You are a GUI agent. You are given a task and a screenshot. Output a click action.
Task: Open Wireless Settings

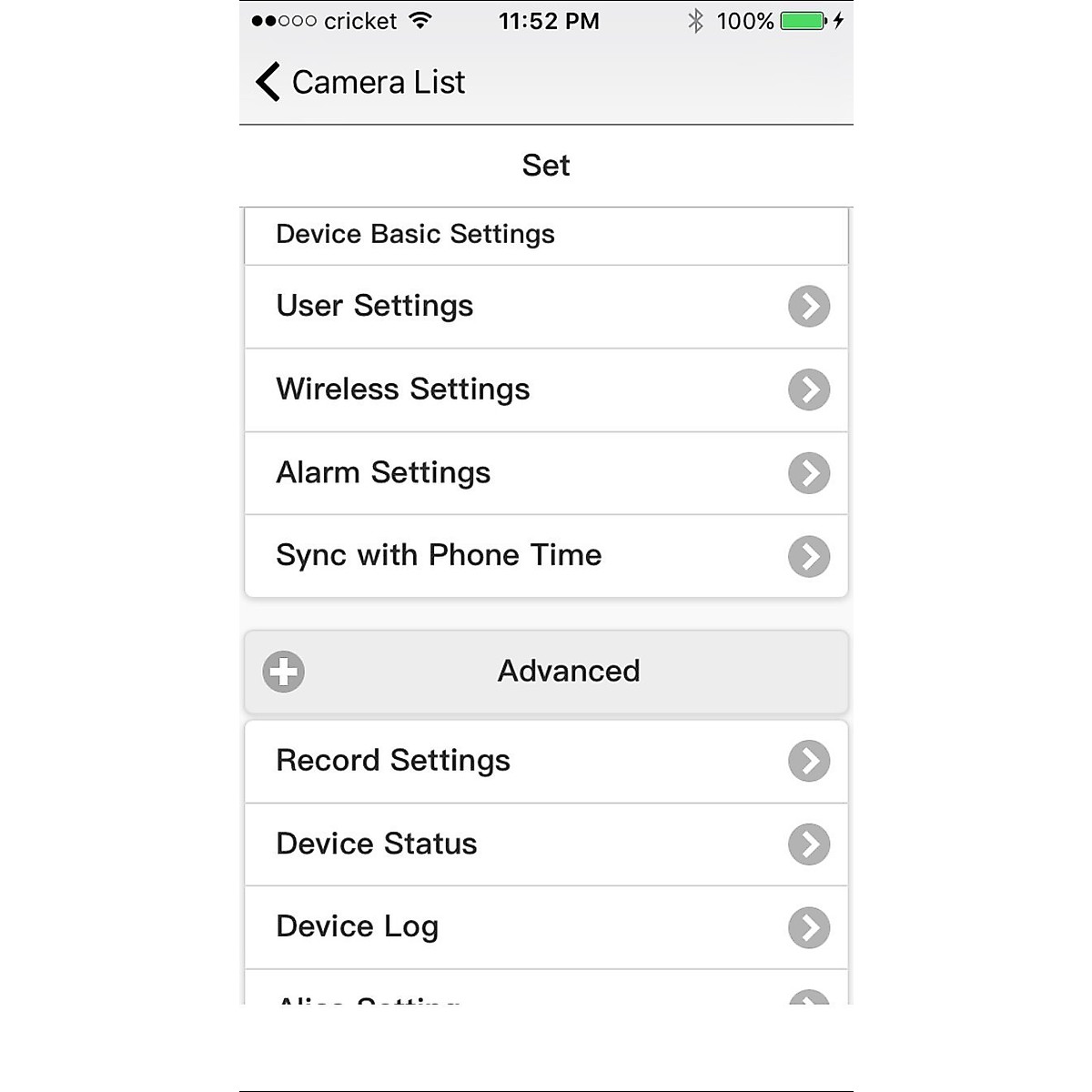546,389
